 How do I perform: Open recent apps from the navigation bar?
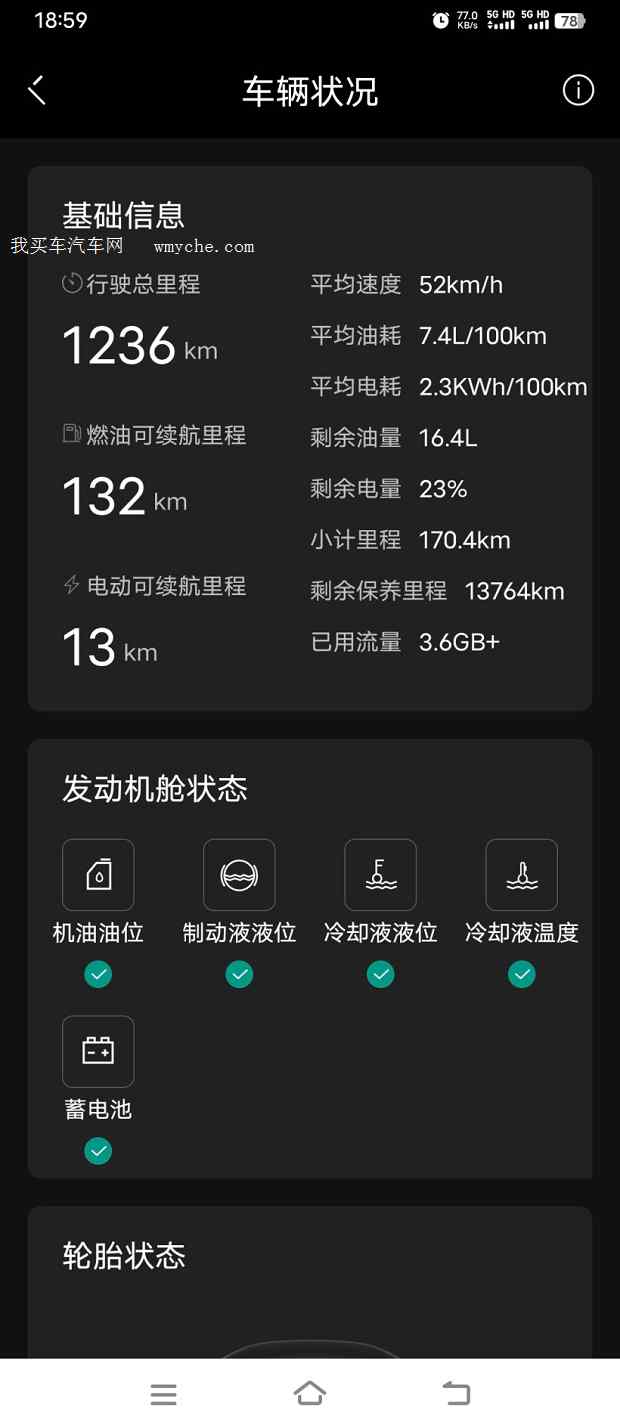pos(164,1393)
